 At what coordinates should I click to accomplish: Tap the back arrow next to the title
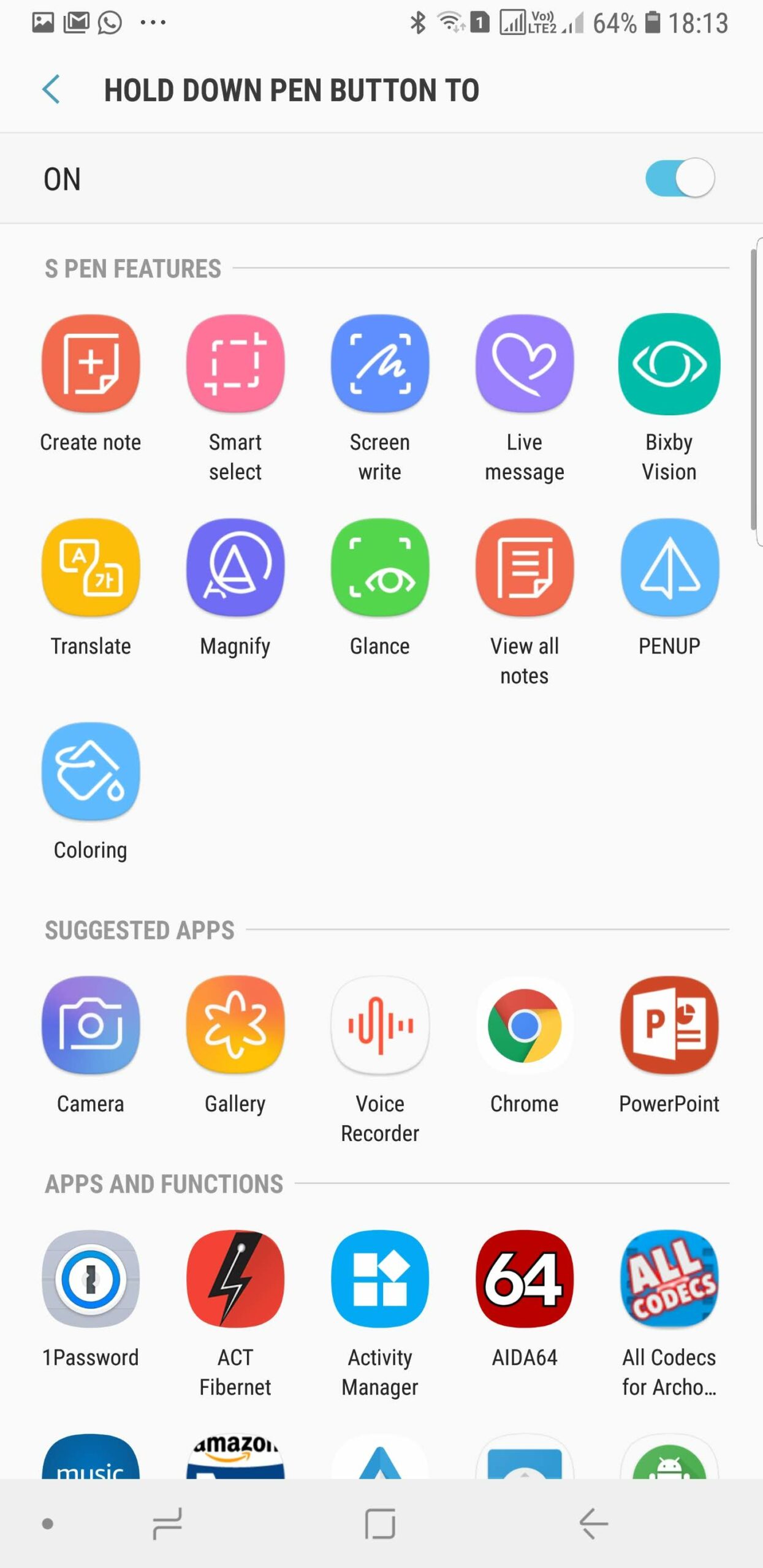click(51, 89)
